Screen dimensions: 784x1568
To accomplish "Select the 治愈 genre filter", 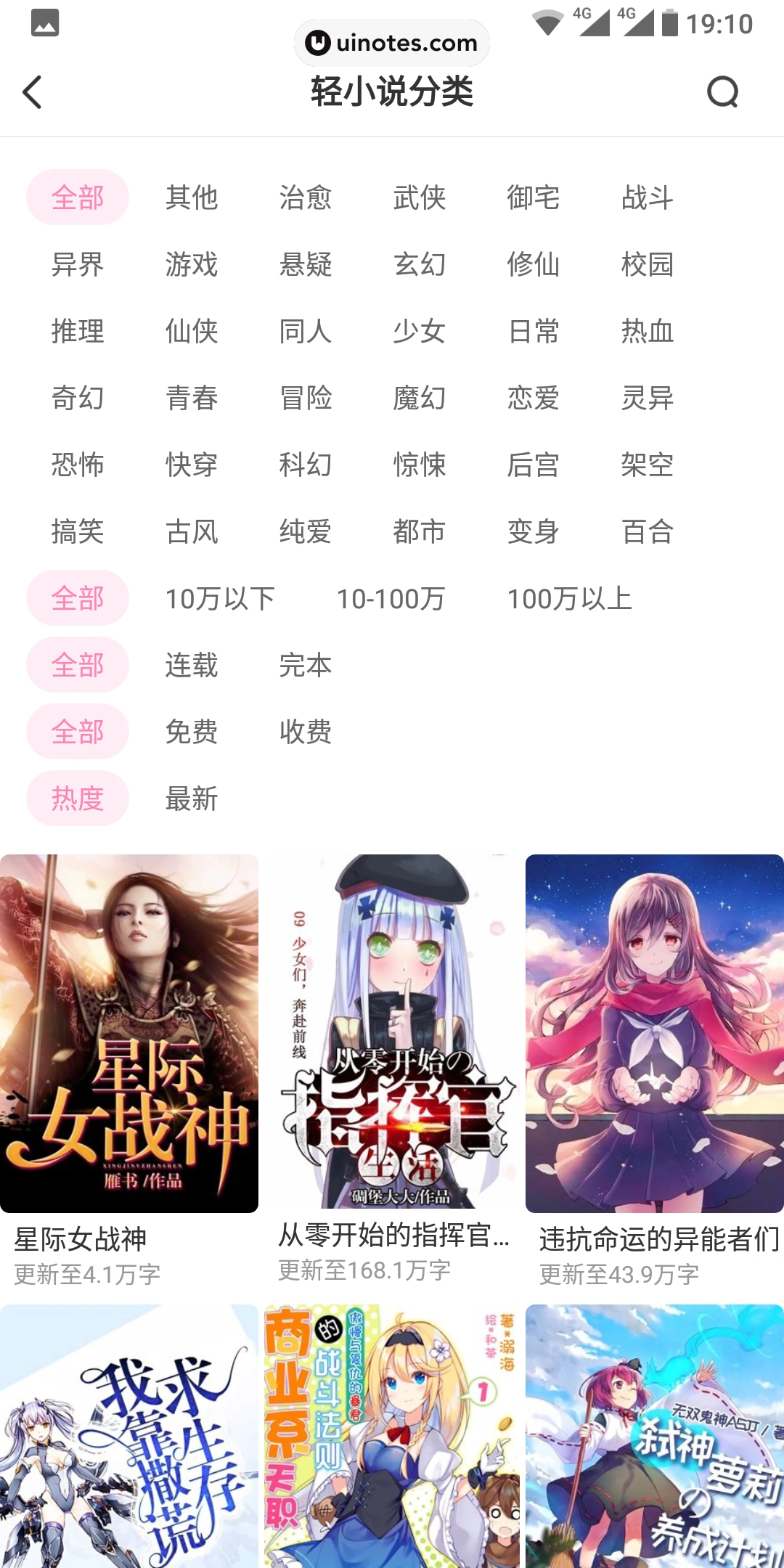I will tap(306, 197).
